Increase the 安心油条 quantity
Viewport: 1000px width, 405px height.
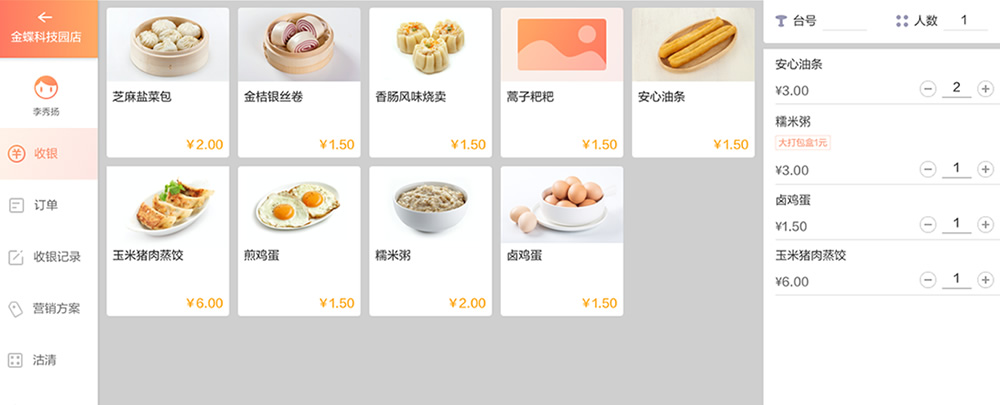985,89
